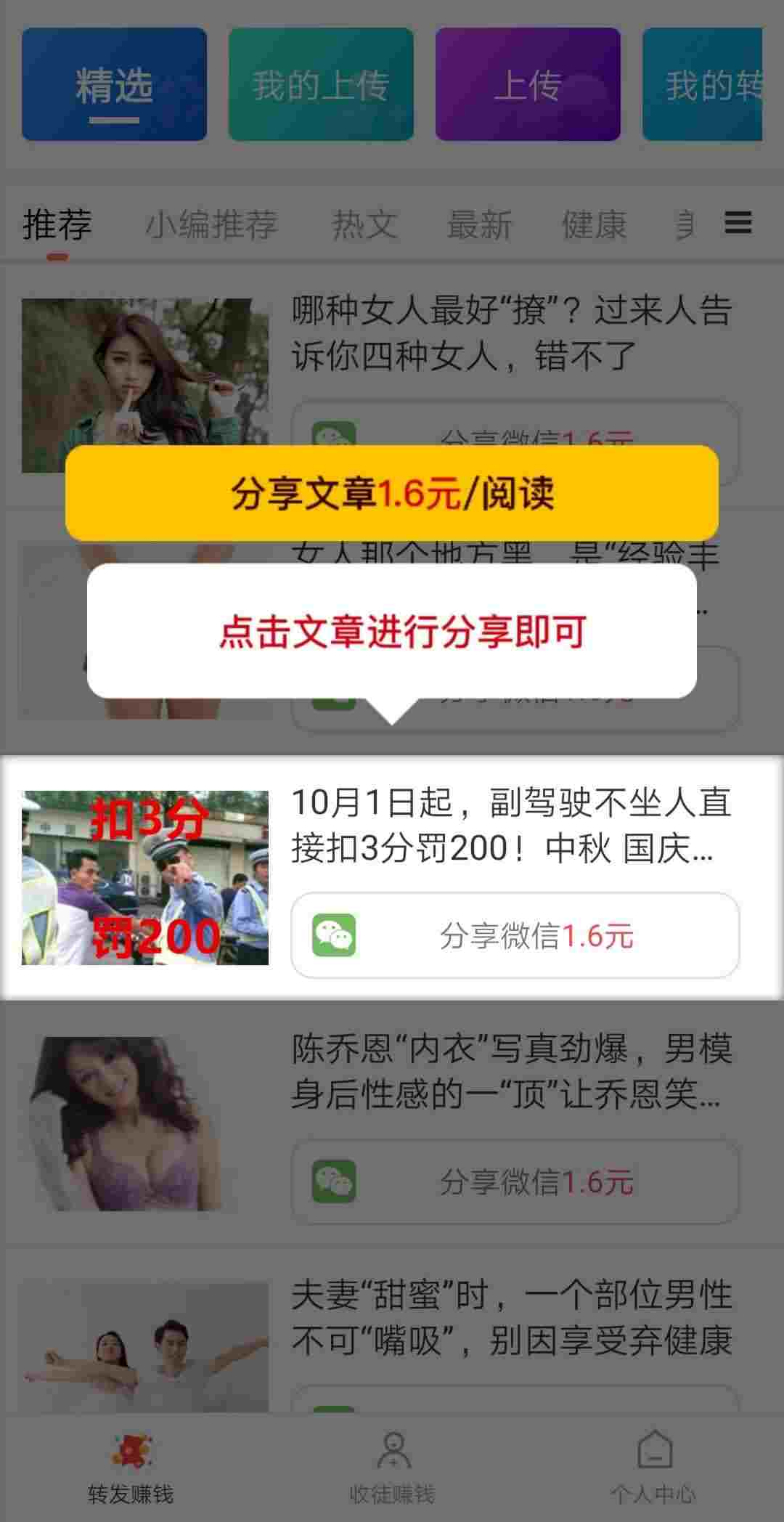Switch to 小编推荐 tab

click(212, 224)
